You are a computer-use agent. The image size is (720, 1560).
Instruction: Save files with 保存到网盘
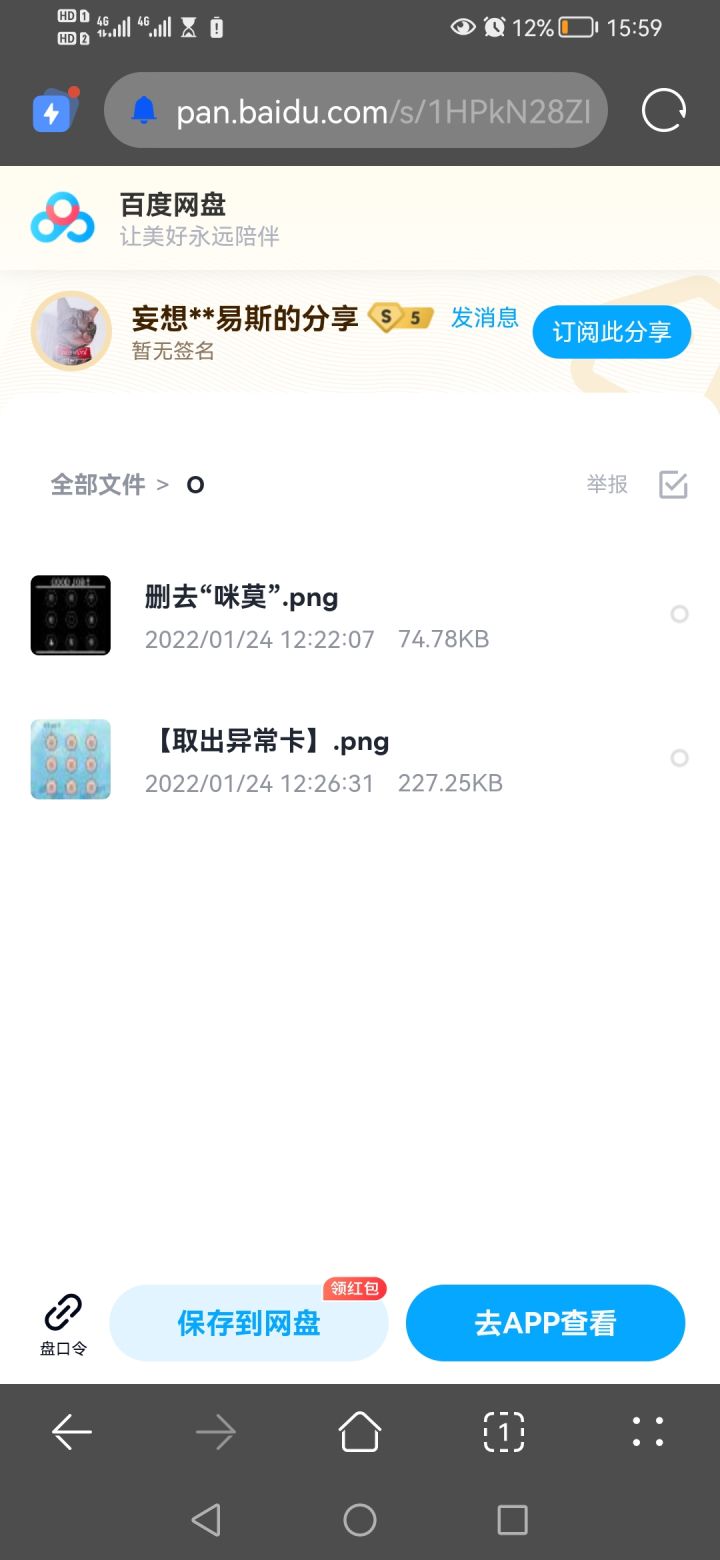pyautogui.click(x=249, y=1323)
